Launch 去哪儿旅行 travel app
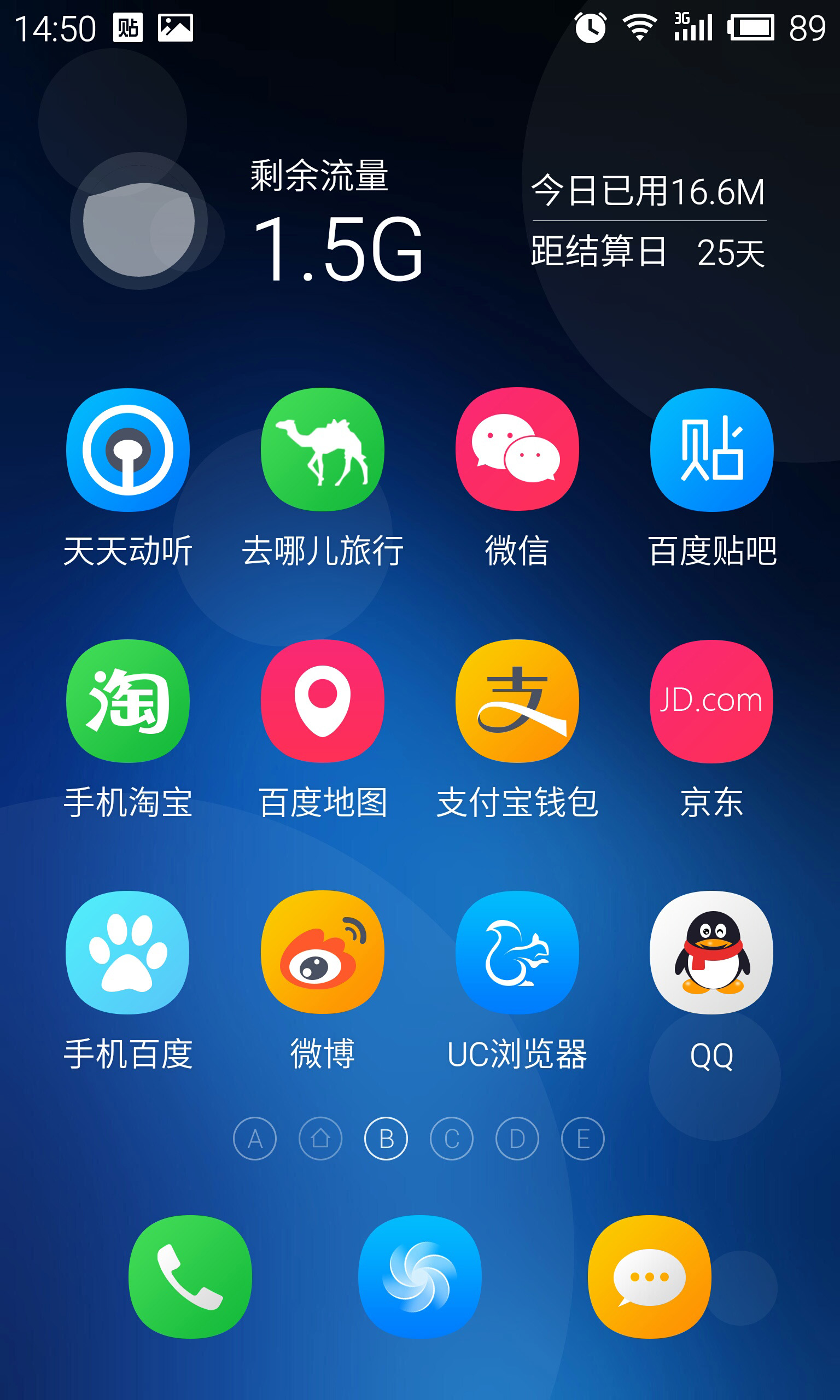This screenshot has height=1400, width=840. tap(323, 451)
